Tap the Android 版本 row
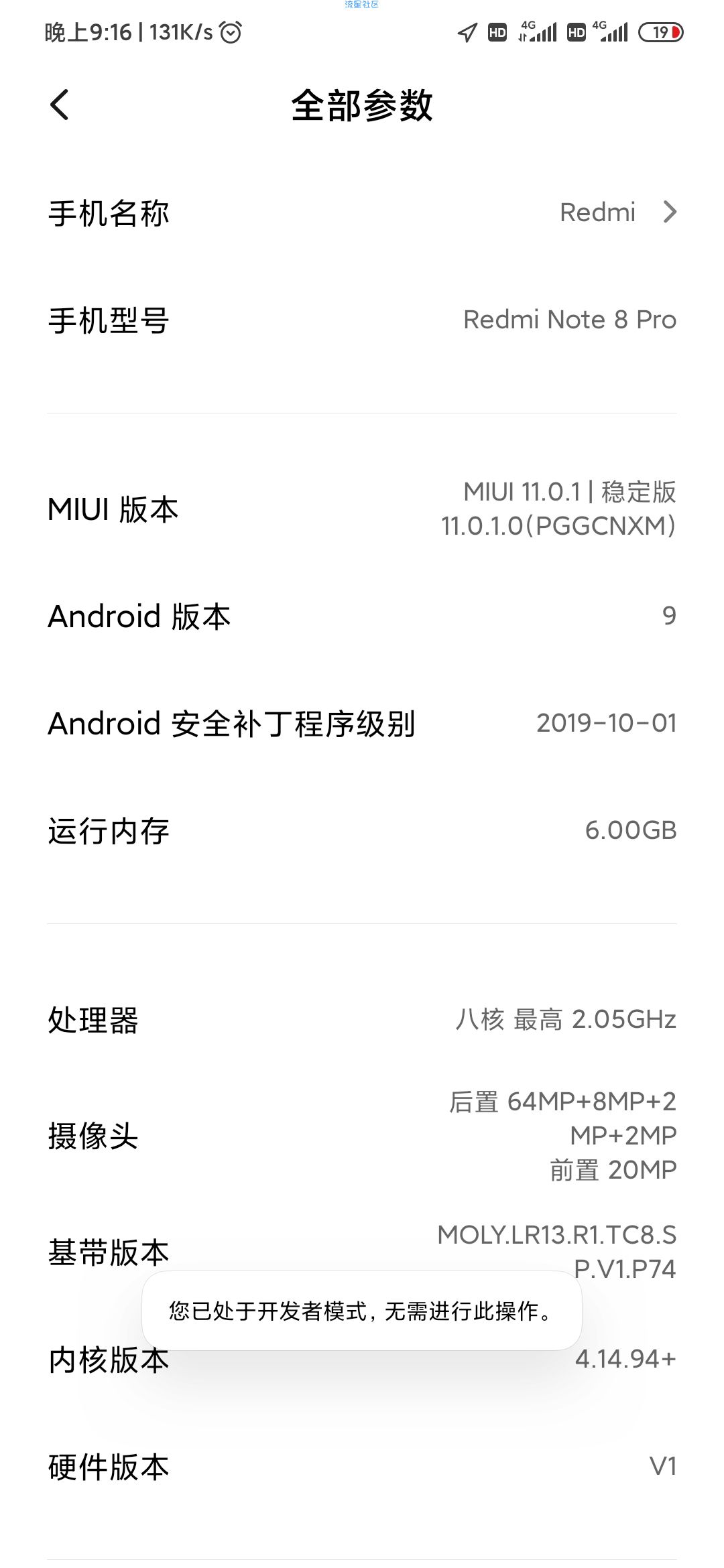The height and width of the screenshot is (1568, 724). pyautogui.click(x=362, y=616)
